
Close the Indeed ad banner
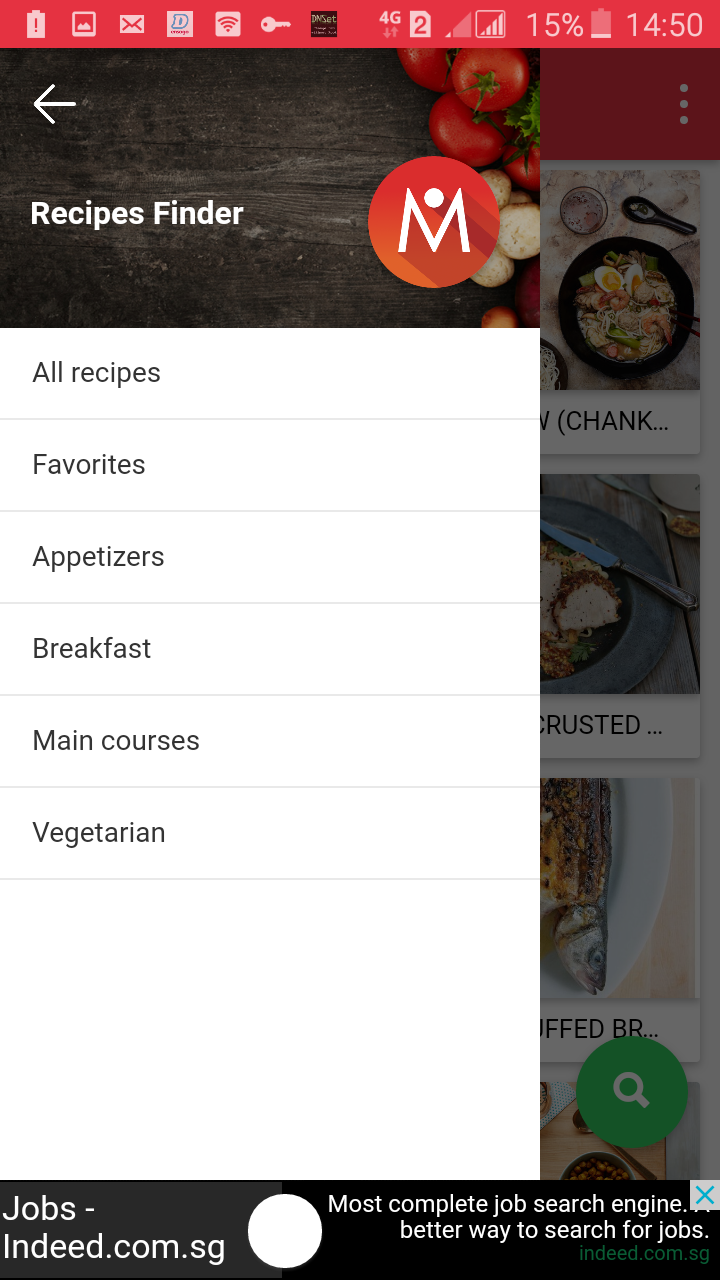(x=705, y=1195)
